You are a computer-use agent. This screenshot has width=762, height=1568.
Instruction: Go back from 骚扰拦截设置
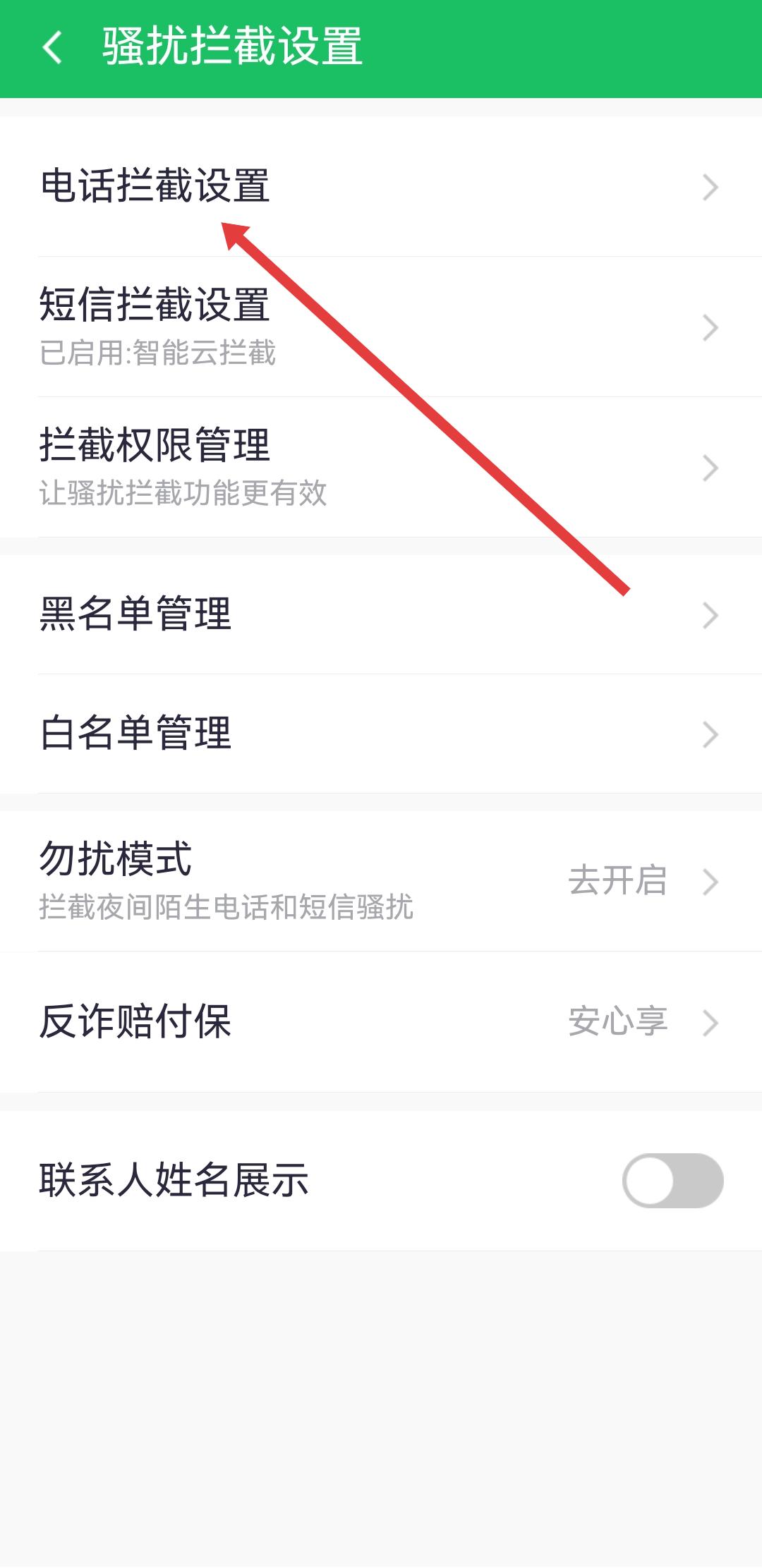53,48
